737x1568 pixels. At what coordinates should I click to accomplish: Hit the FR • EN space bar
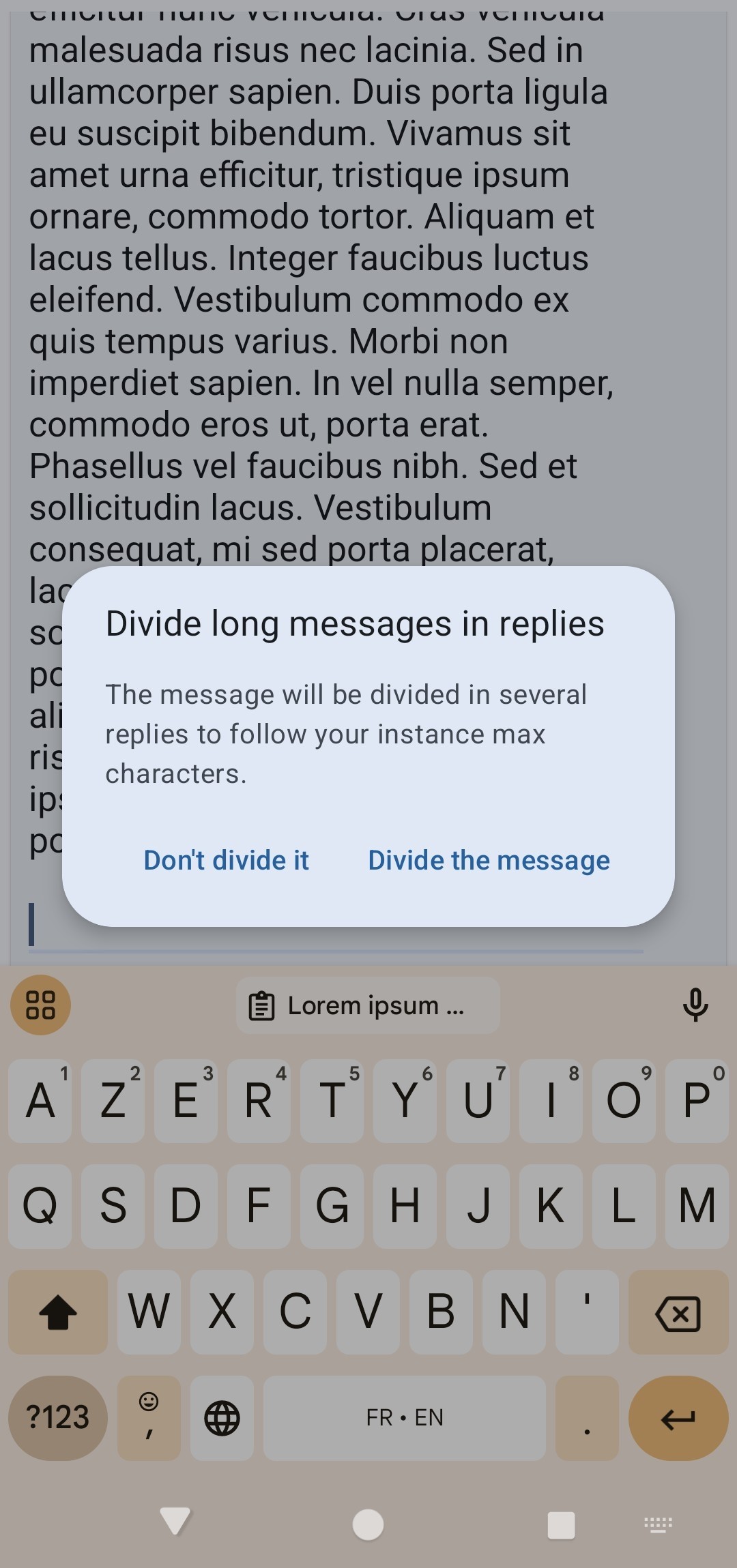click(405, 1418)
